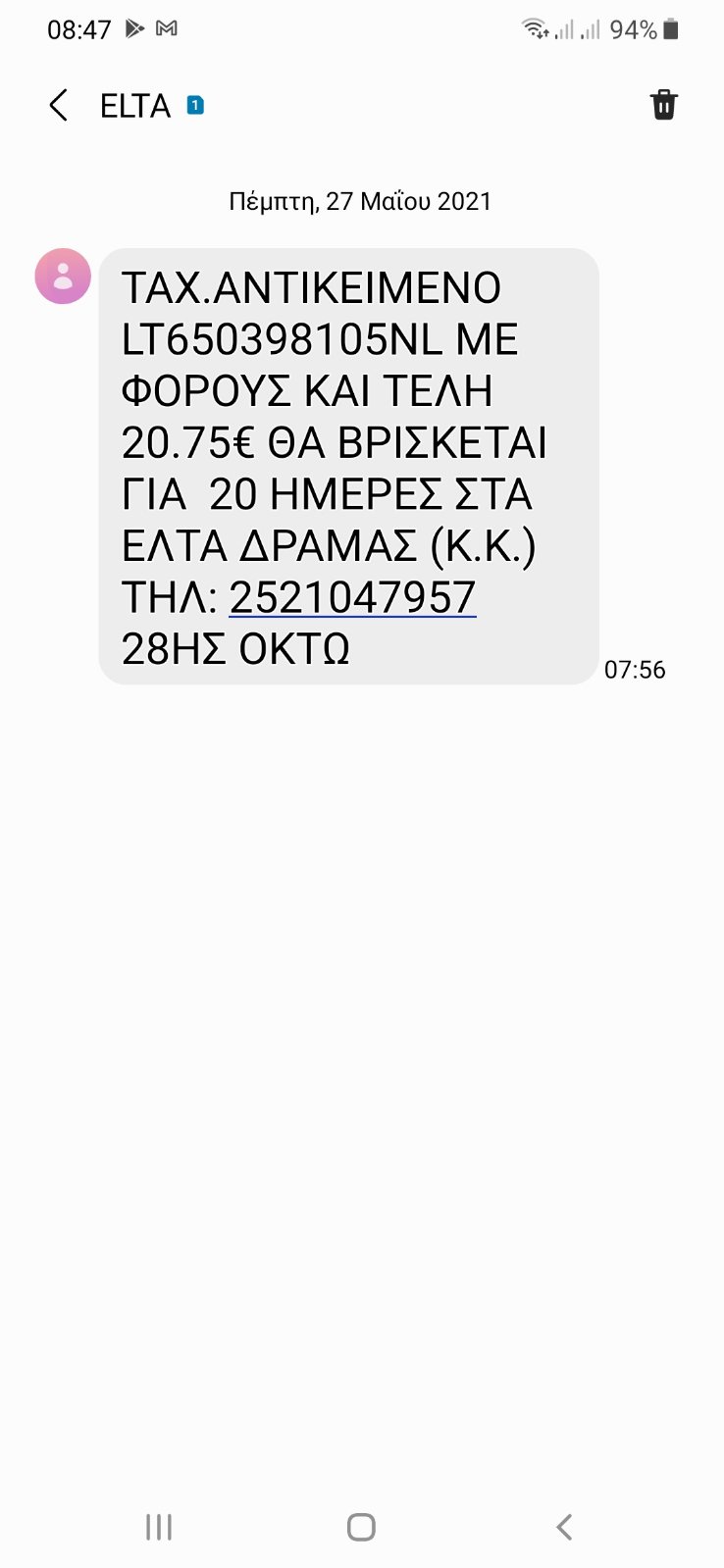Go to the home screen via the navigation bar
Image resolution: width=724 pixels, height=1568 pixels.
coord(361,1526)
